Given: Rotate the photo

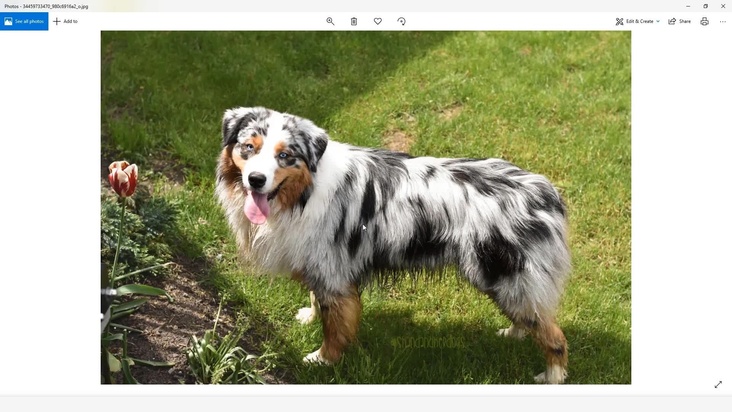Looking at the screenshot, I should coord(401,21).
